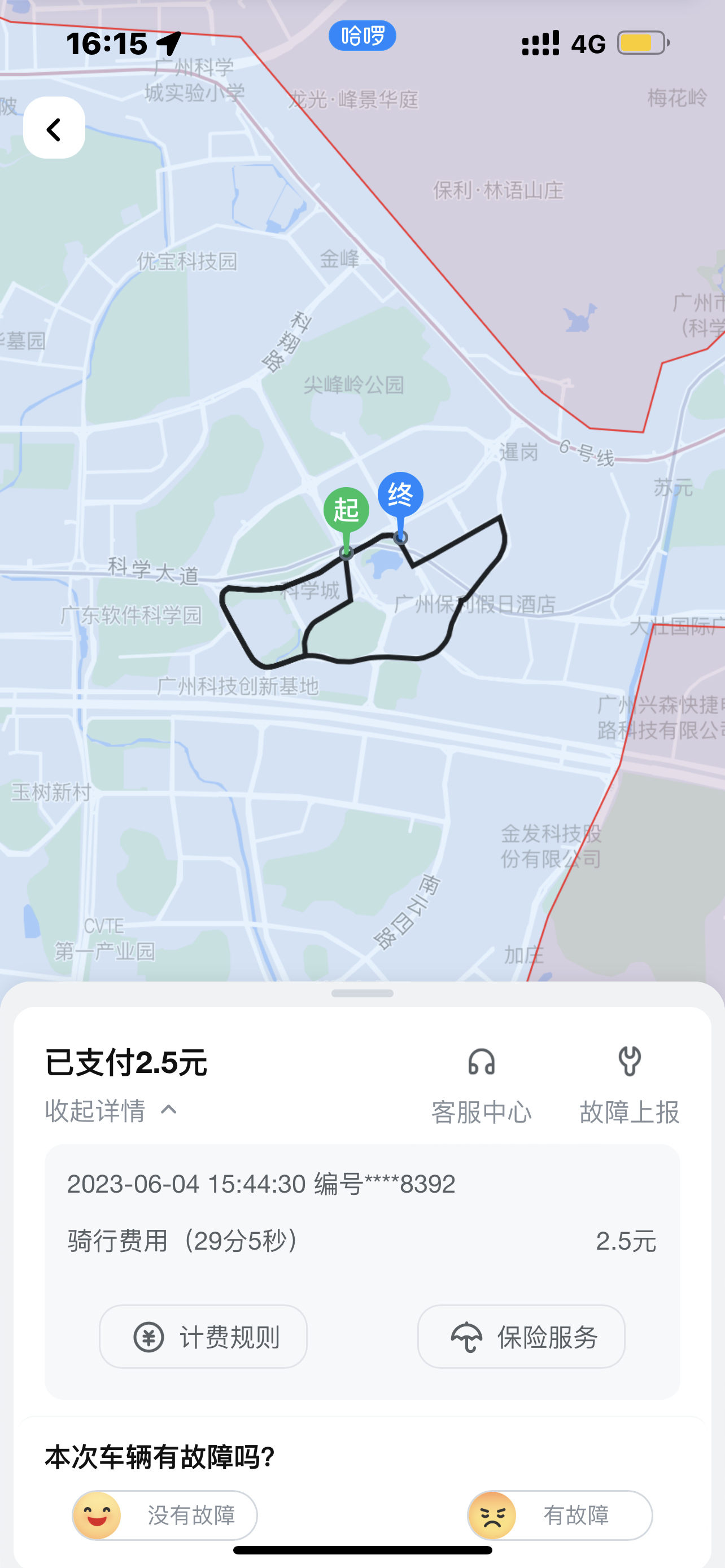Collapse details with 收起详情

[112, 1110]
